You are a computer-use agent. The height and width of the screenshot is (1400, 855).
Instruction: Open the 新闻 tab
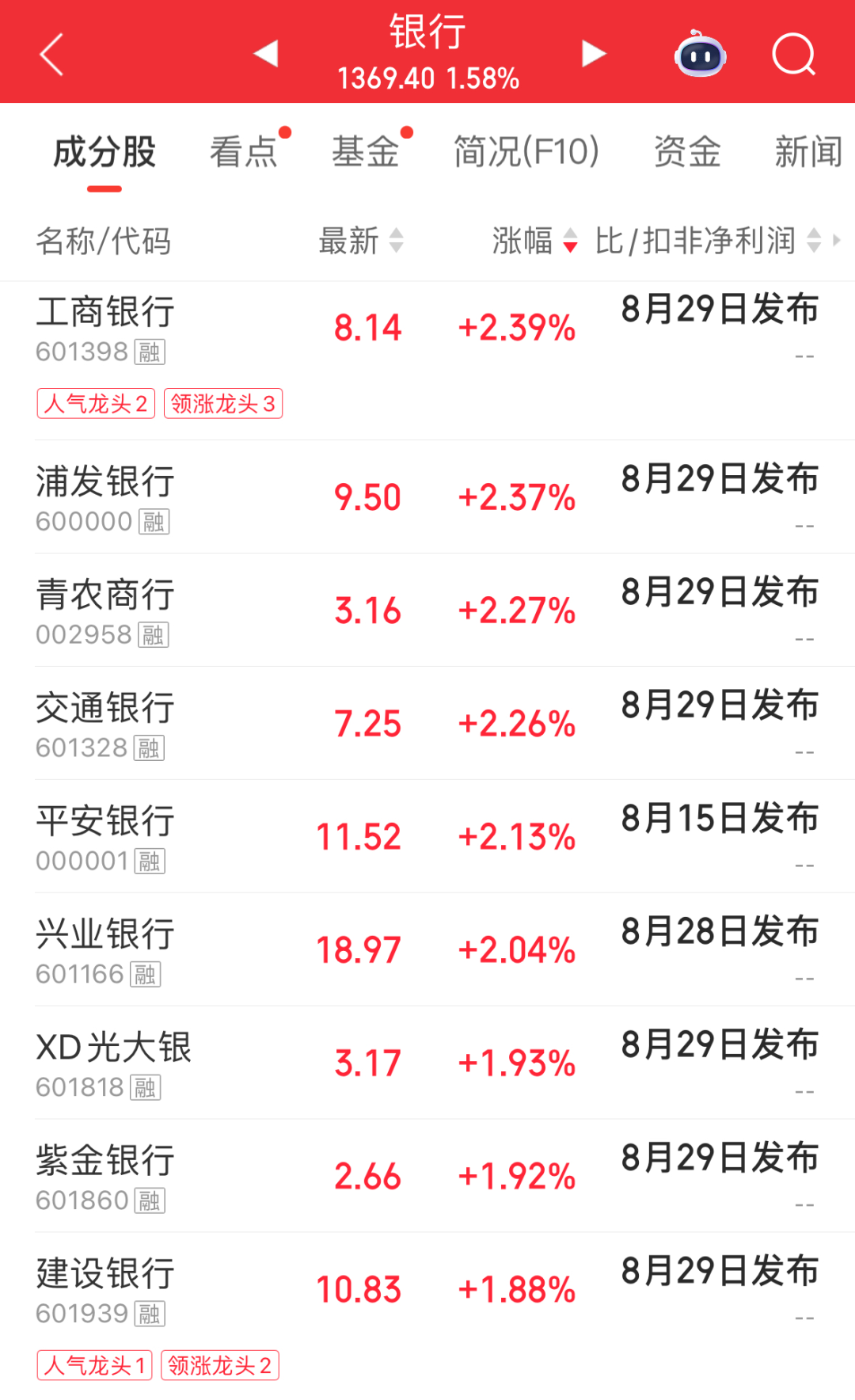(808, 151)
